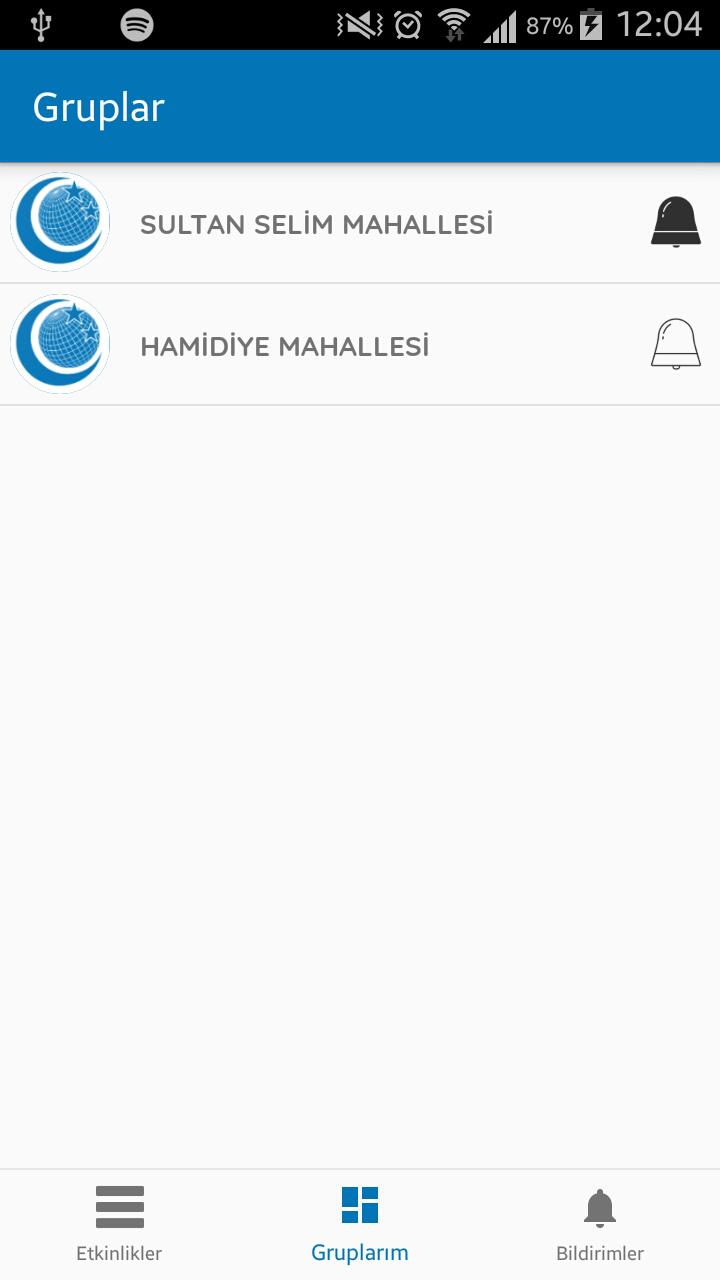Image resolution: width=720 pixels, height=1280 pixels.
Task: Click the alarm clock status icon
Action: click(x=405, y=26)
